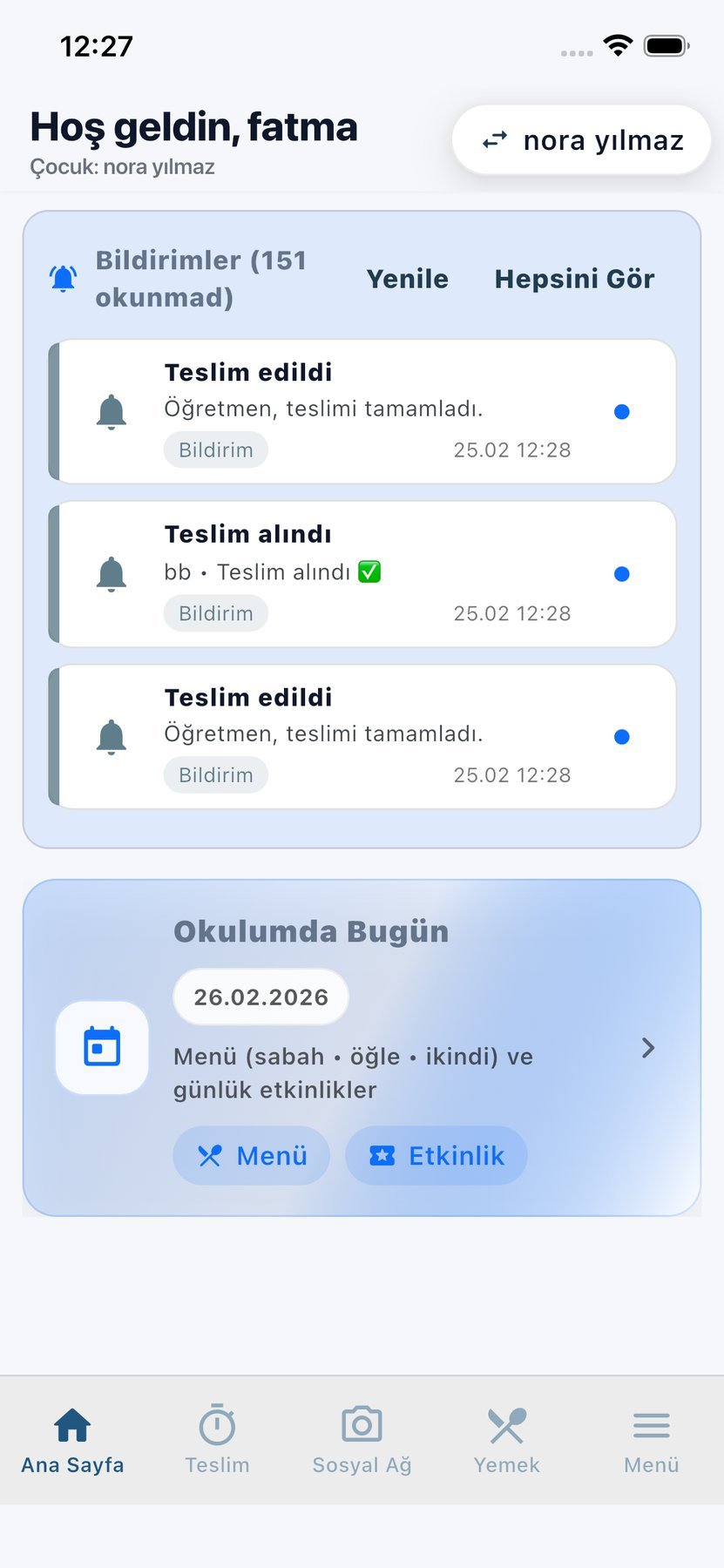
Task: Open the 26.02.2026 date chip
Action: (260, 997)
